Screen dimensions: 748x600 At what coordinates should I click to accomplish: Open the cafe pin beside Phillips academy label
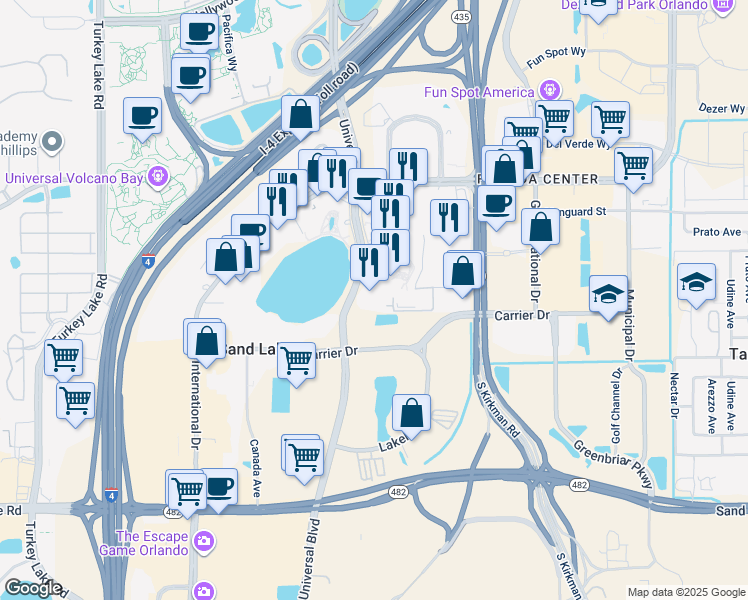point(143,115)
